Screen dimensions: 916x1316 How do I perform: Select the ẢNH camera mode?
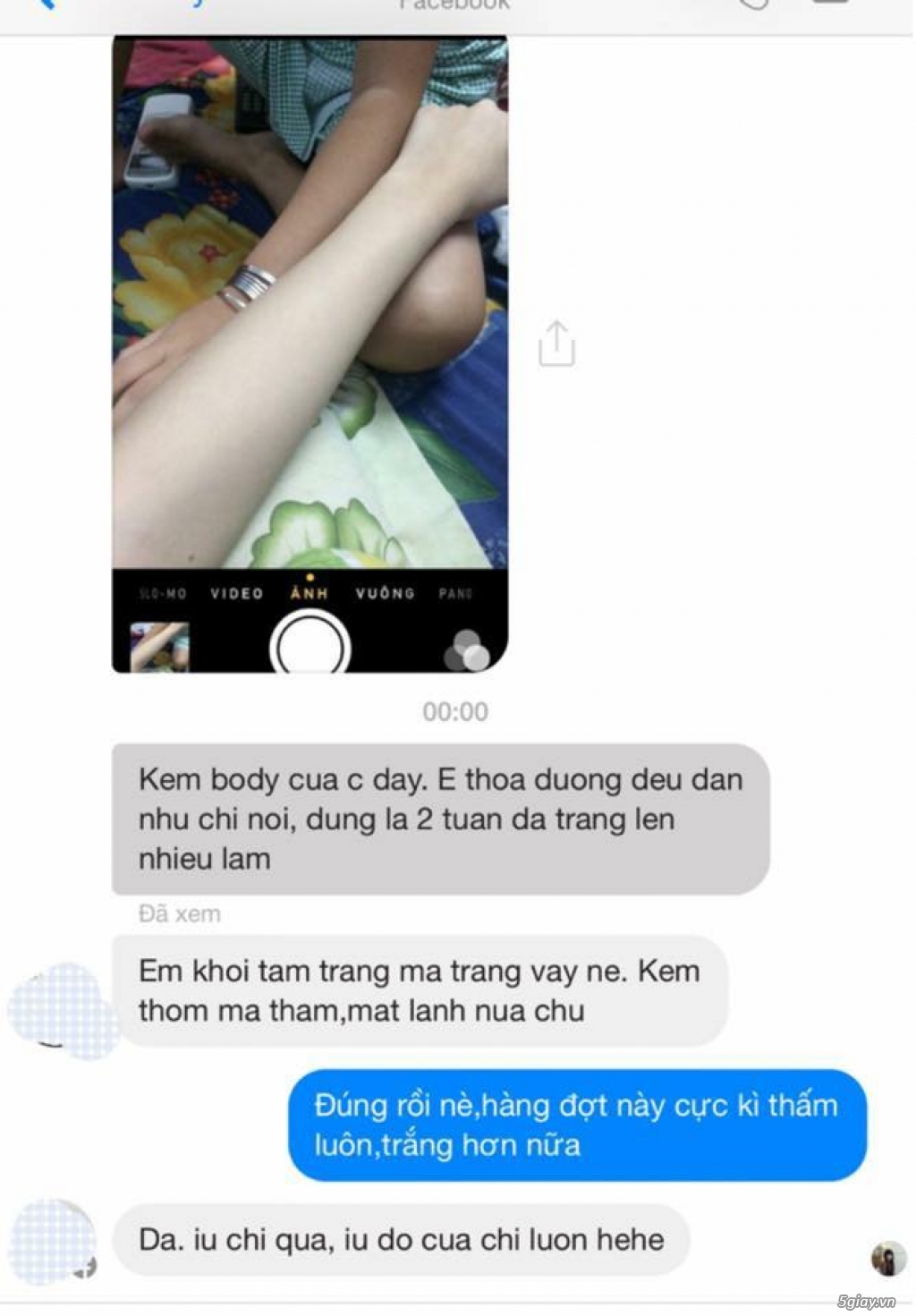coord(309,592)
